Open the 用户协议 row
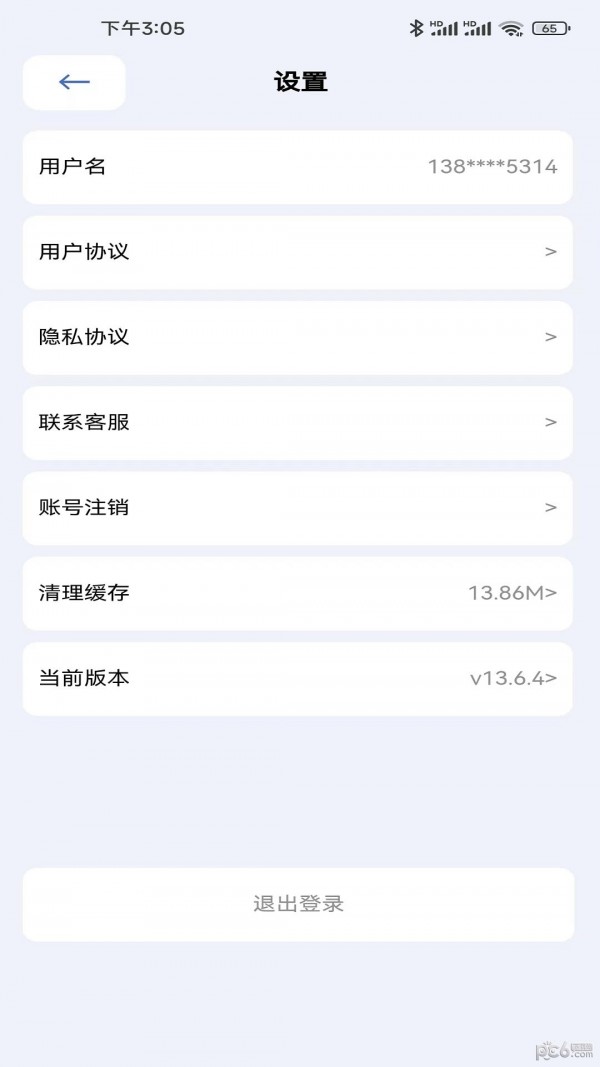This screenshot has height=1067, width=600. click(297, 252)
